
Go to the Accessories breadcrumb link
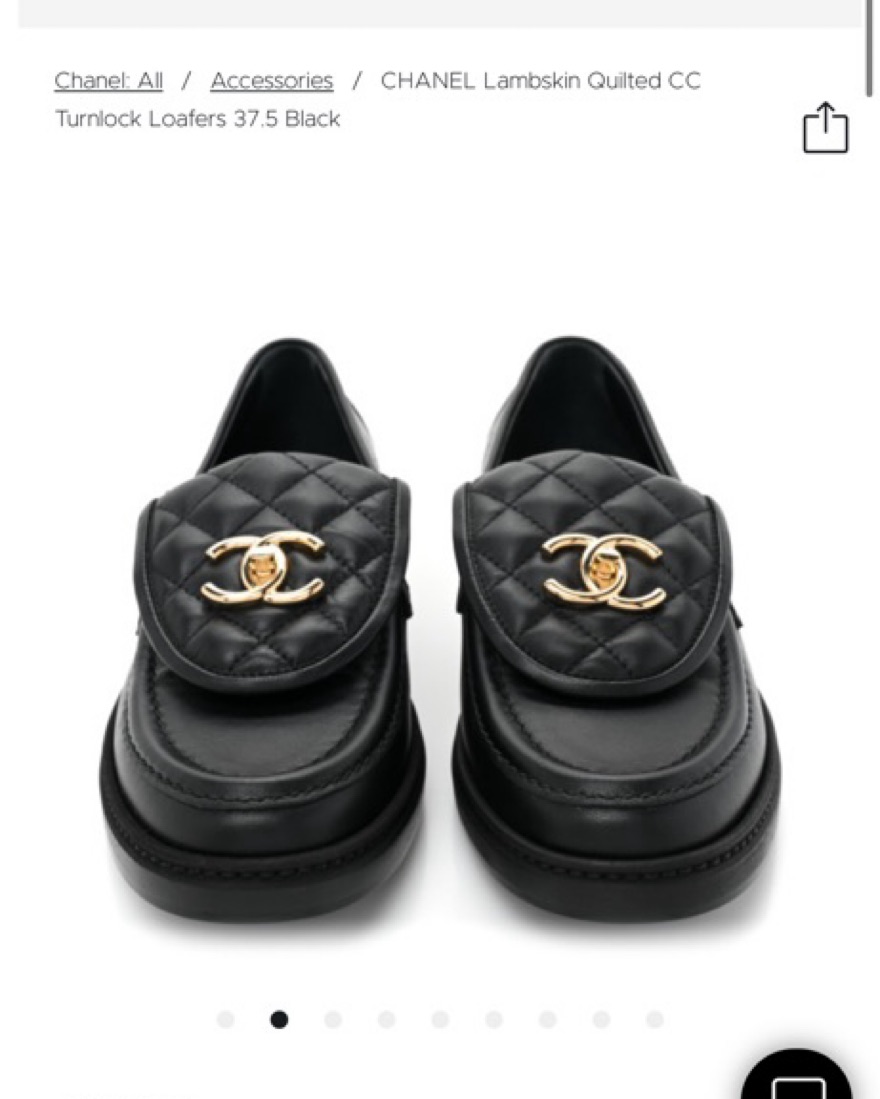tap(271, 81)
